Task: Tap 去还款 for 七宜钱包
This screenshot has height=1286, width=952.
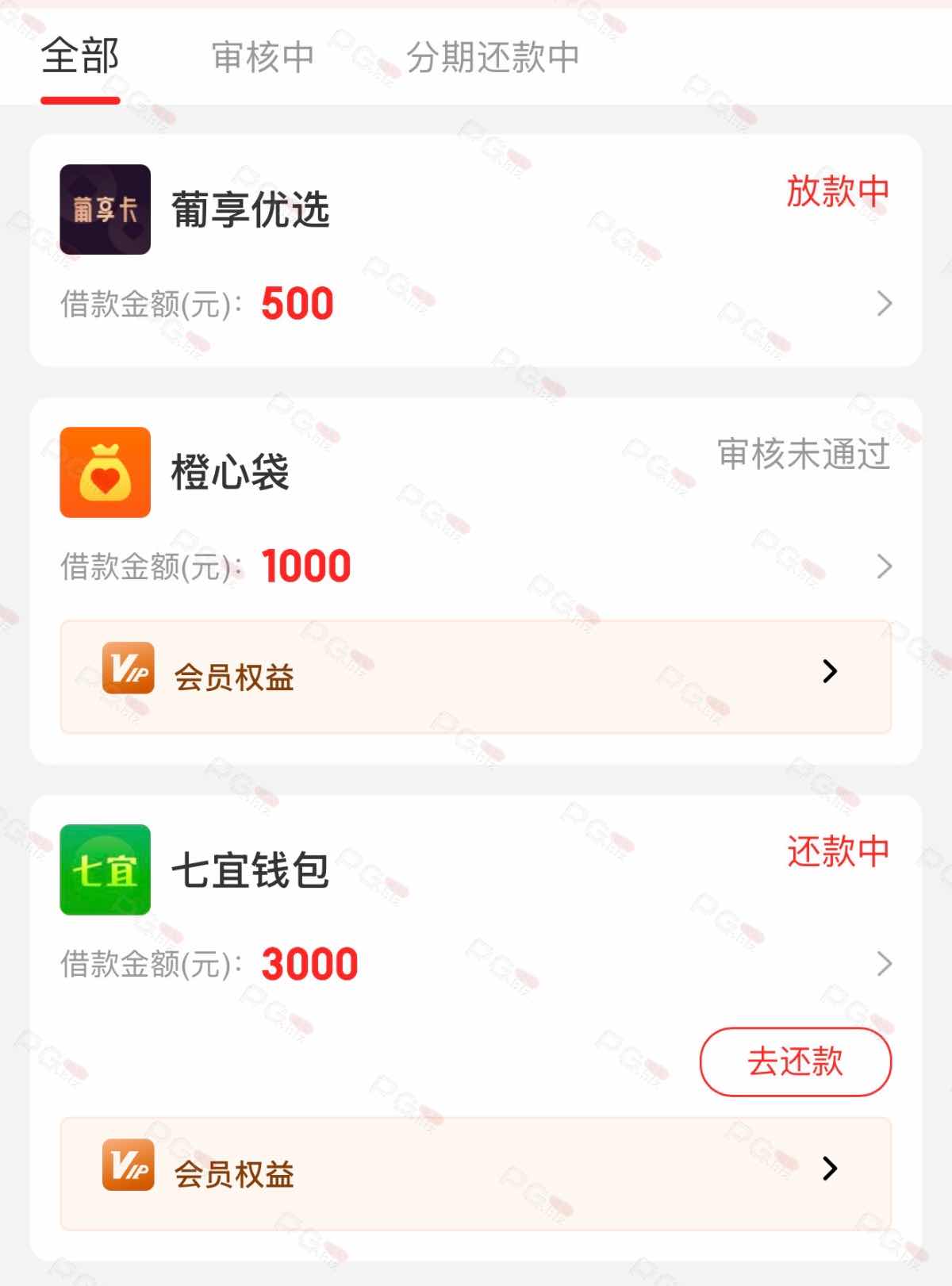Action: click(795, 1061)
